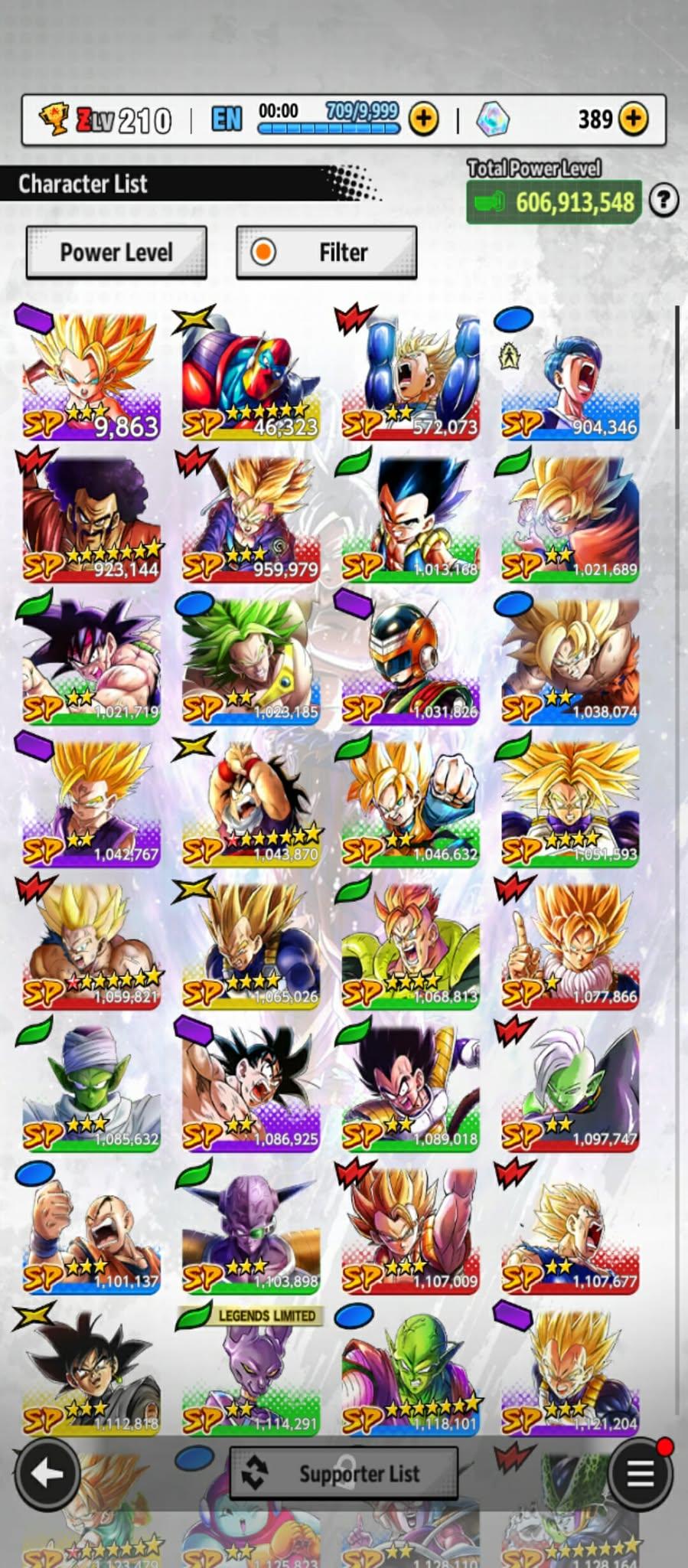The width and height of the screenshot is (688, 1568).
Task: Open character with power level 904,346
Action: (570, 375)
